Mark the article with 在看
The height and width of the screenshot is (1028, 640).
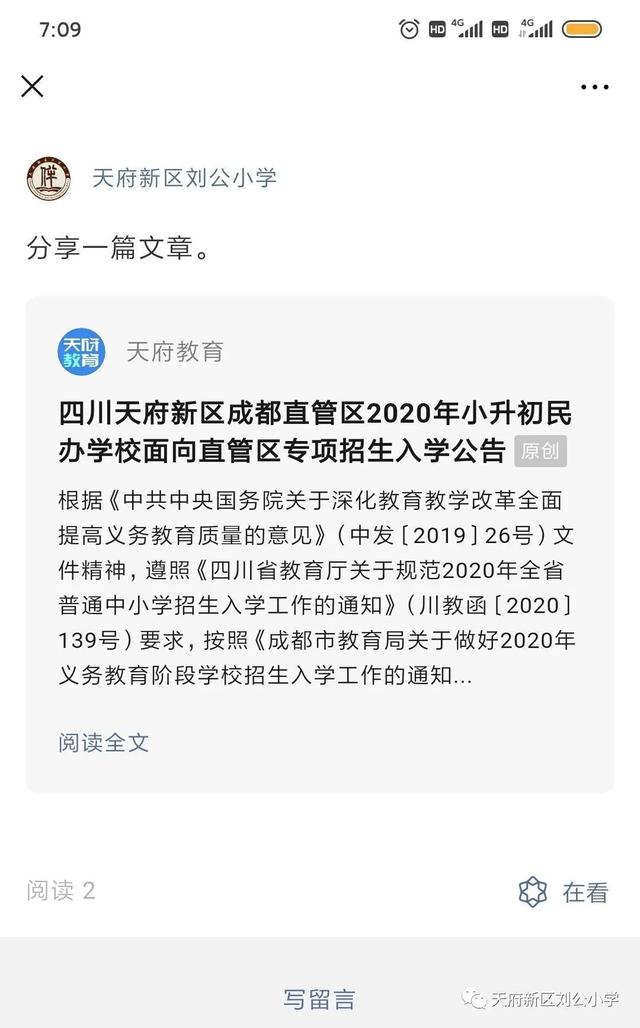(563, 892)
